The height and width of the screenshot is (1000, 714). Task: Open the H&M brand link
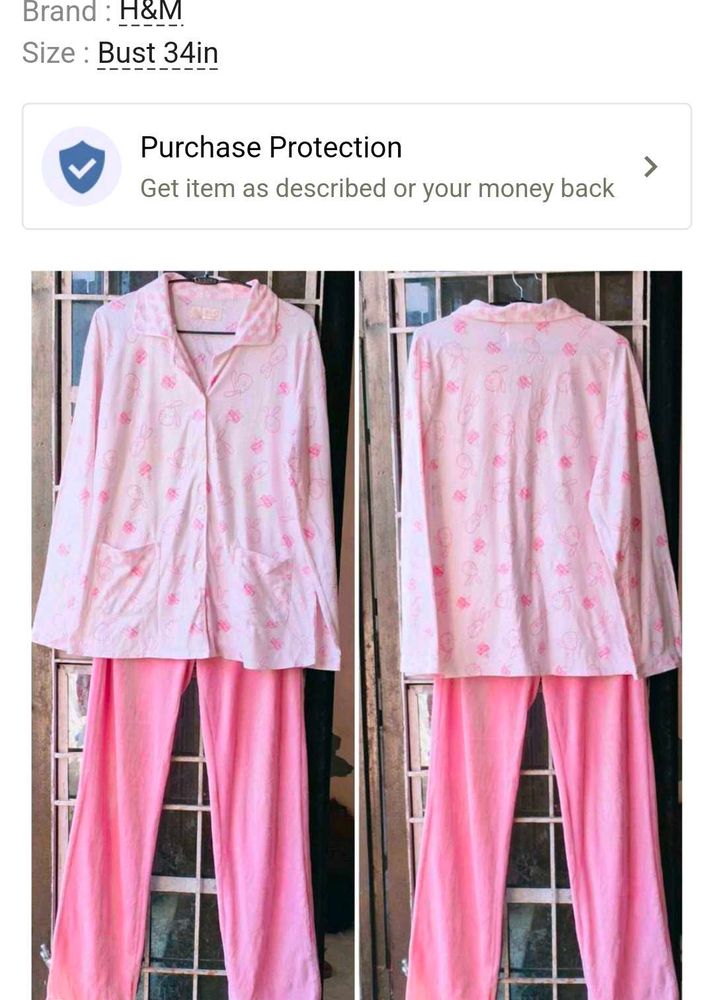150,13
